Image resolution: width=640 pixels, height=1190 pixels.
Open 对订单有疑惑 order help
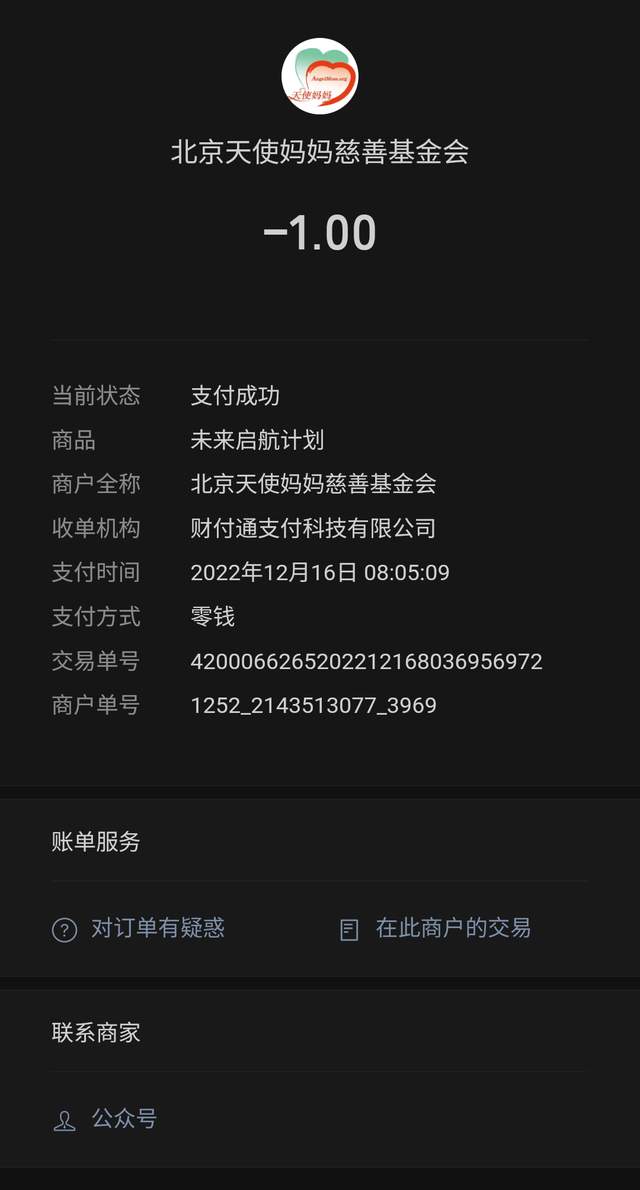[138, 928]
